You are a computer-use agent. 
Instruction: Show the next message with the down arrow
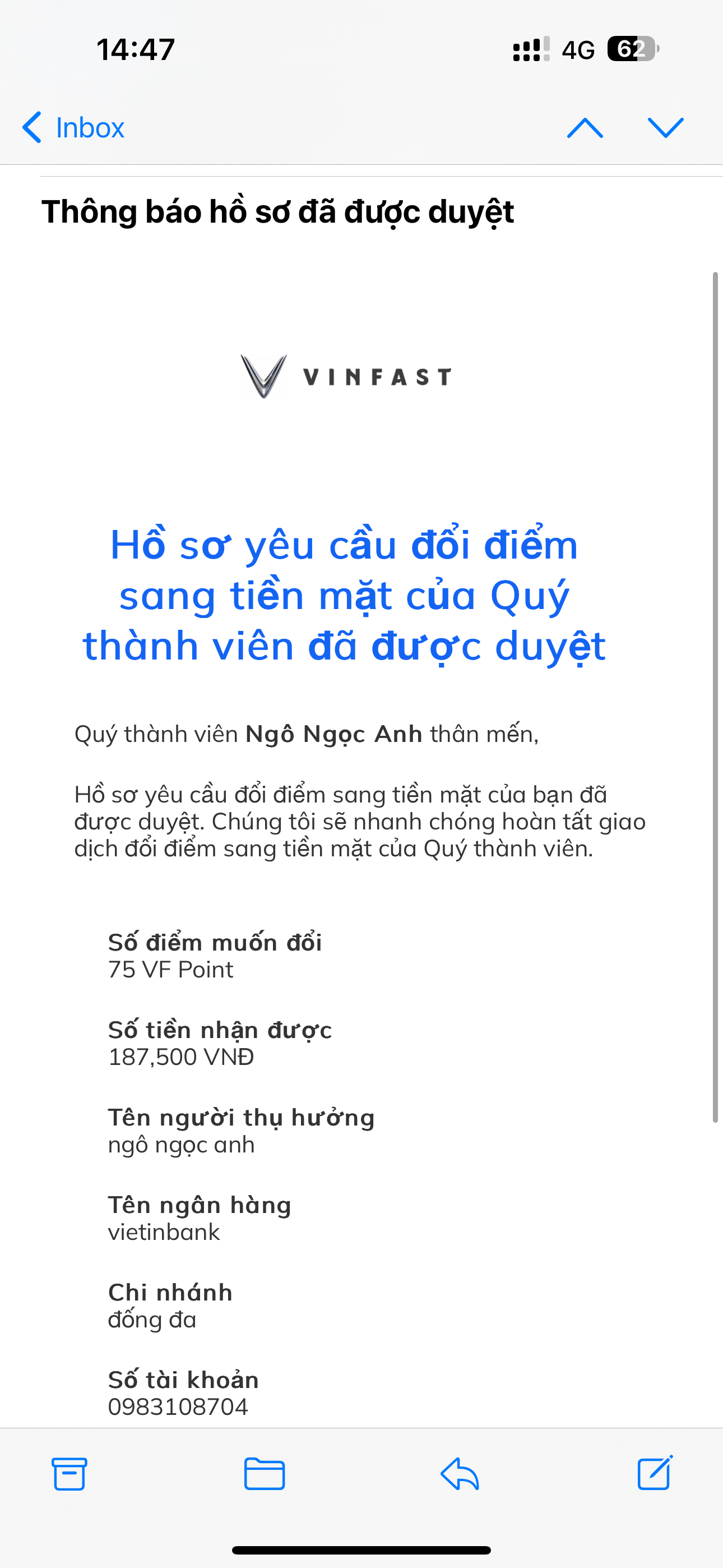click(x=666, y=128)
